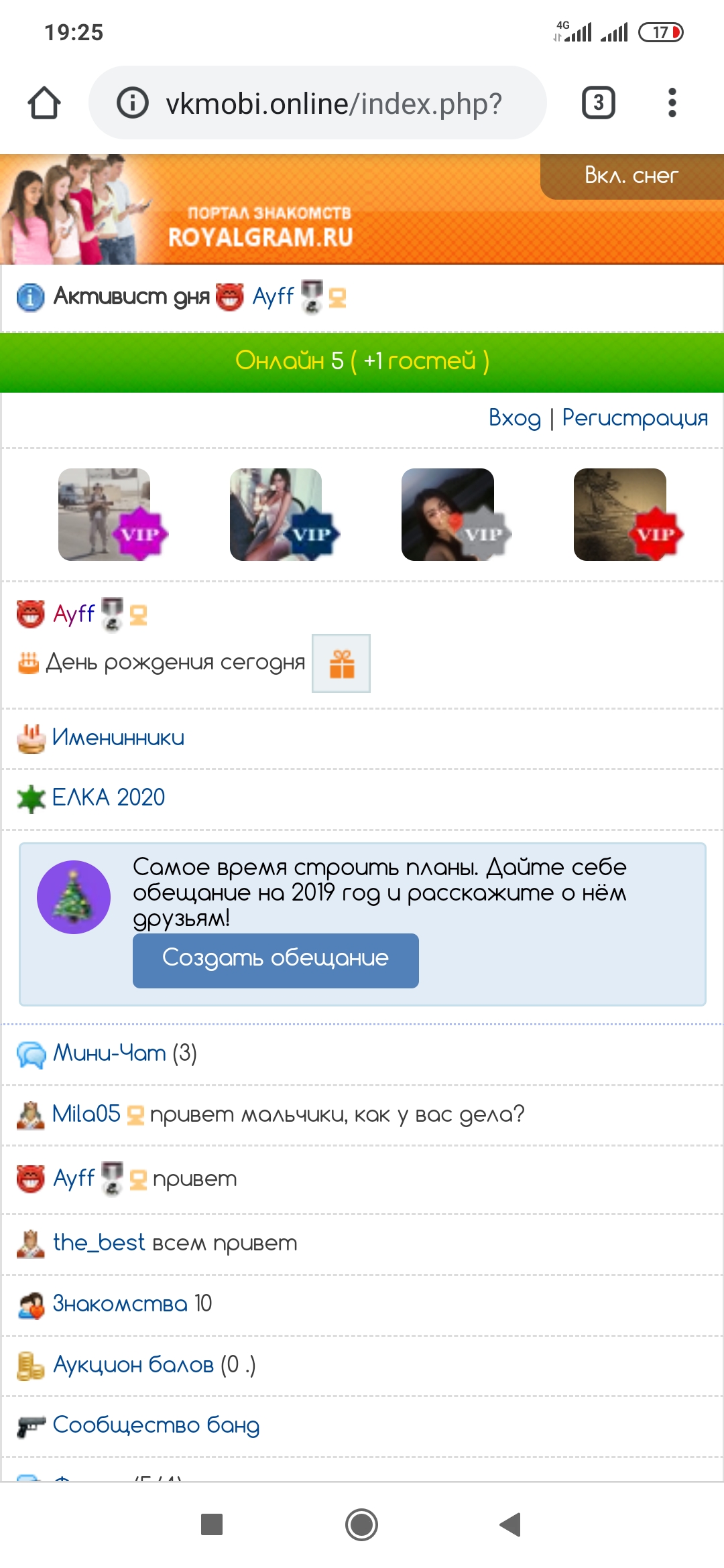724x1568 pixels.
Task: Open "Мини-Чат" chat
Action: tap(109, 1053)
